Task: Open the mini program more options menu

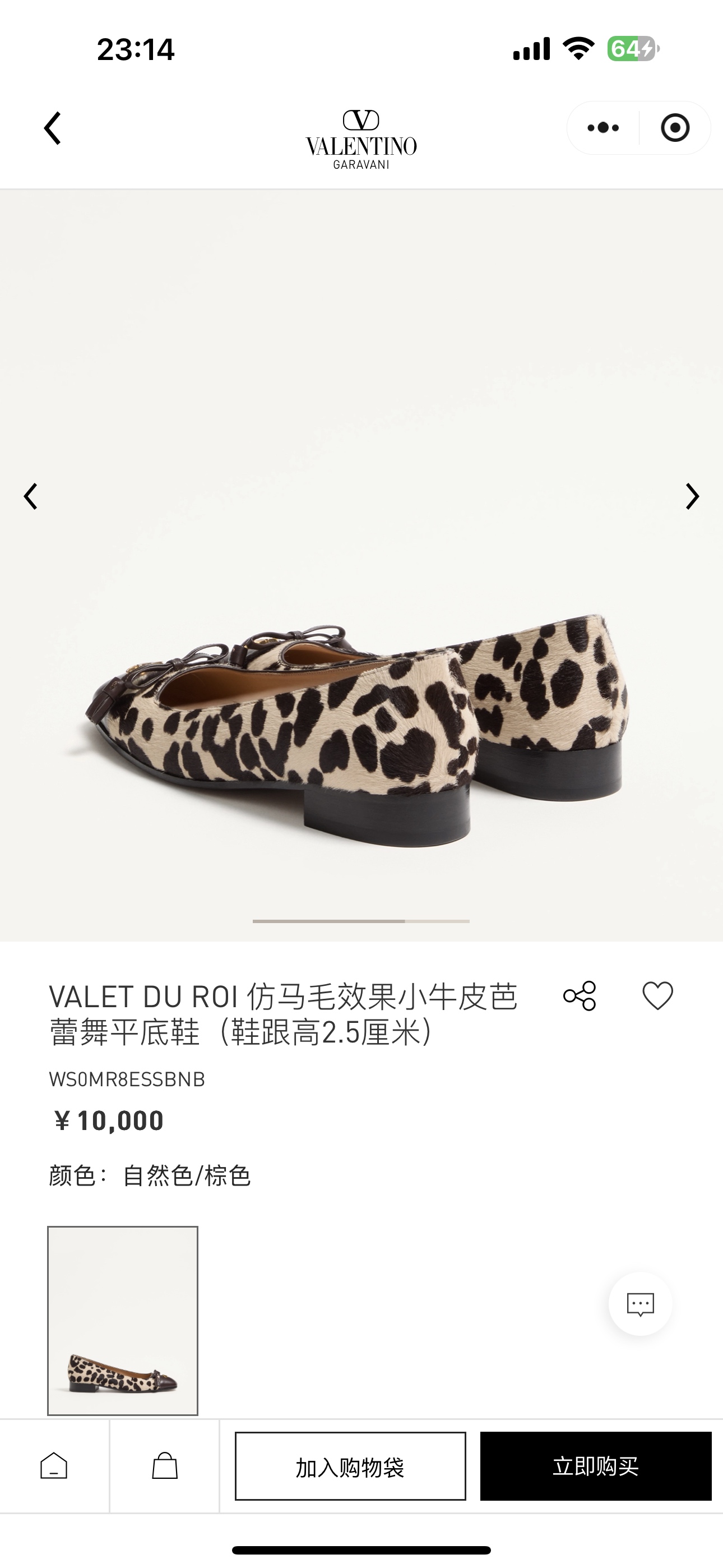Action: pos(602,128)
